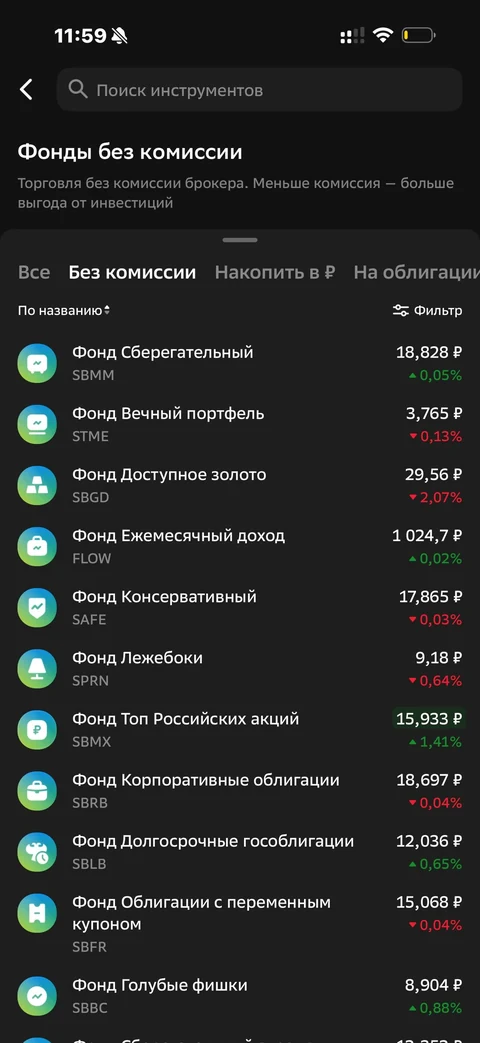Open Фонд Ежемесячный доход FLOW
This screenshot has width=480, height=1043.
(240, 547)
